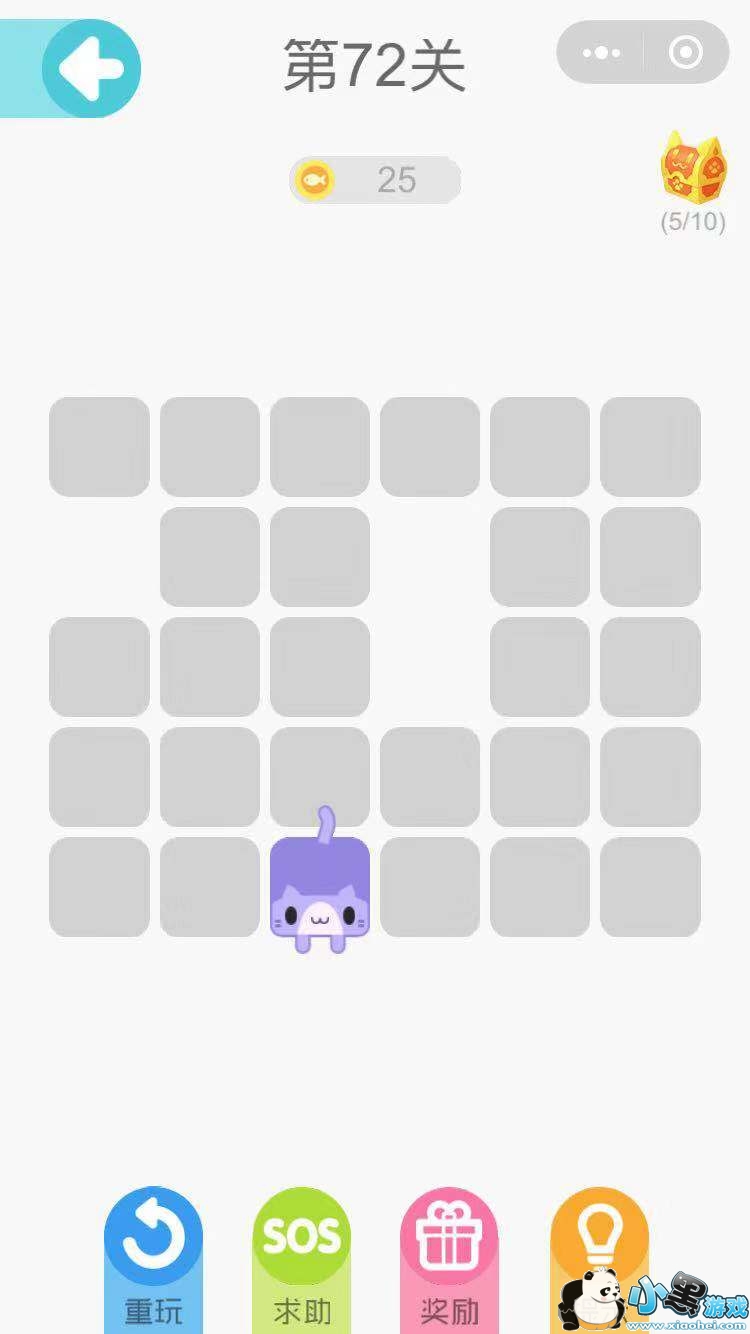Open the 奖励 gift rewards

point(449,1260)
